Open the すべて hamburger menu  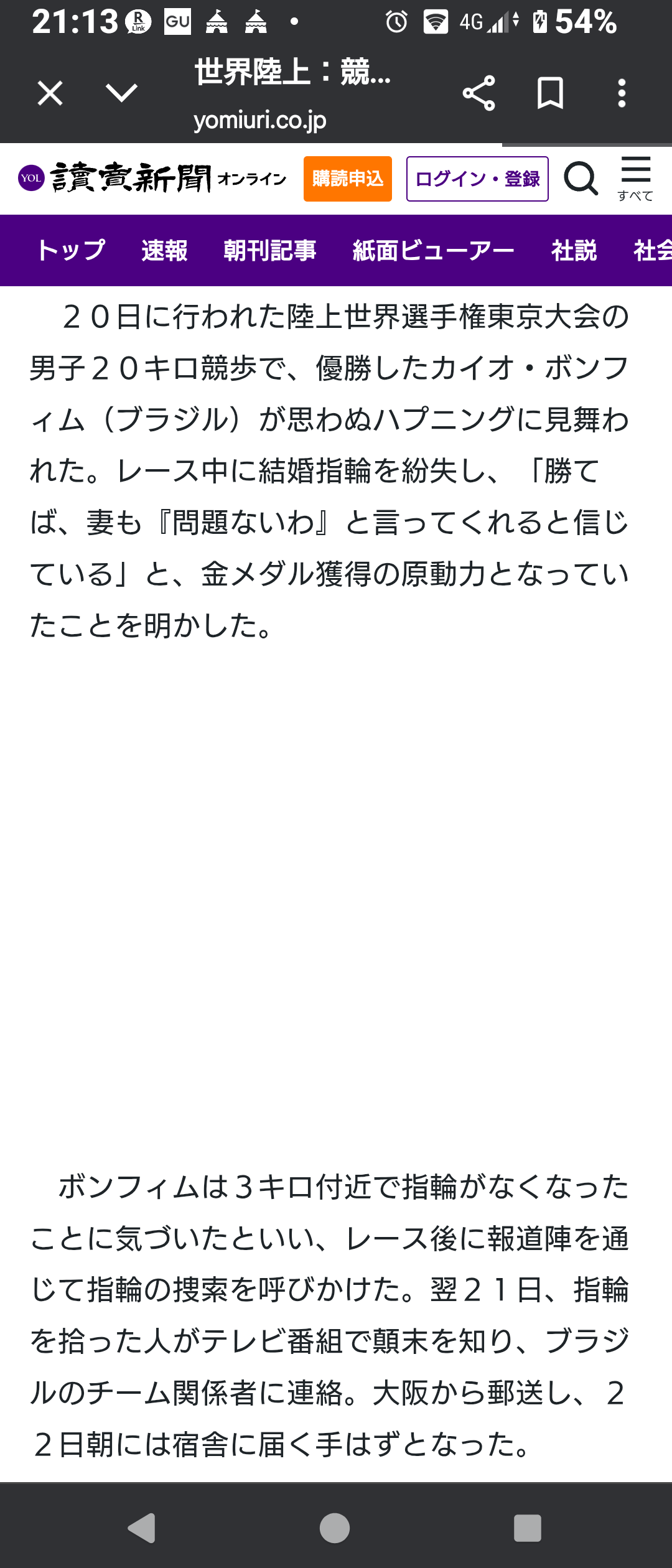635,179
